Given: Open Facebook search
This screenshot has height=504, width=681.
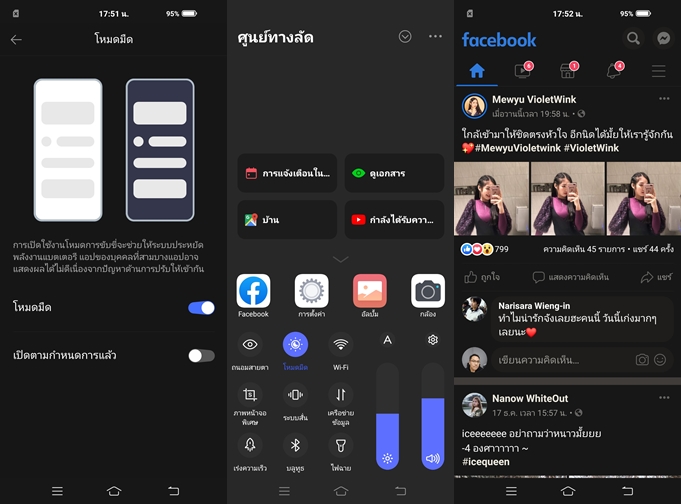Looking at the screenshot, I should 633,39.
